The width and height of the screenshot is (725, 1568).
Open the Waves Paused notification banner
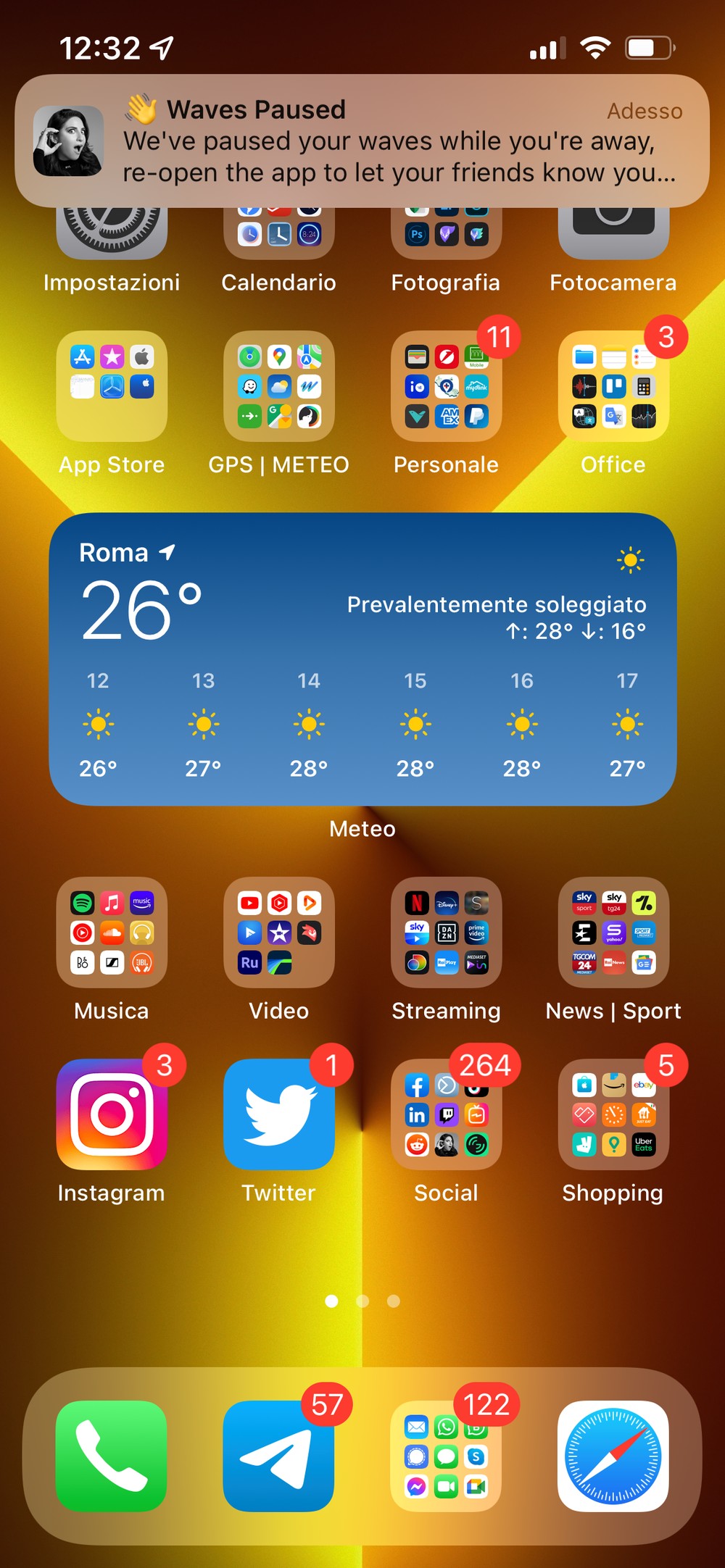point(362,141)
